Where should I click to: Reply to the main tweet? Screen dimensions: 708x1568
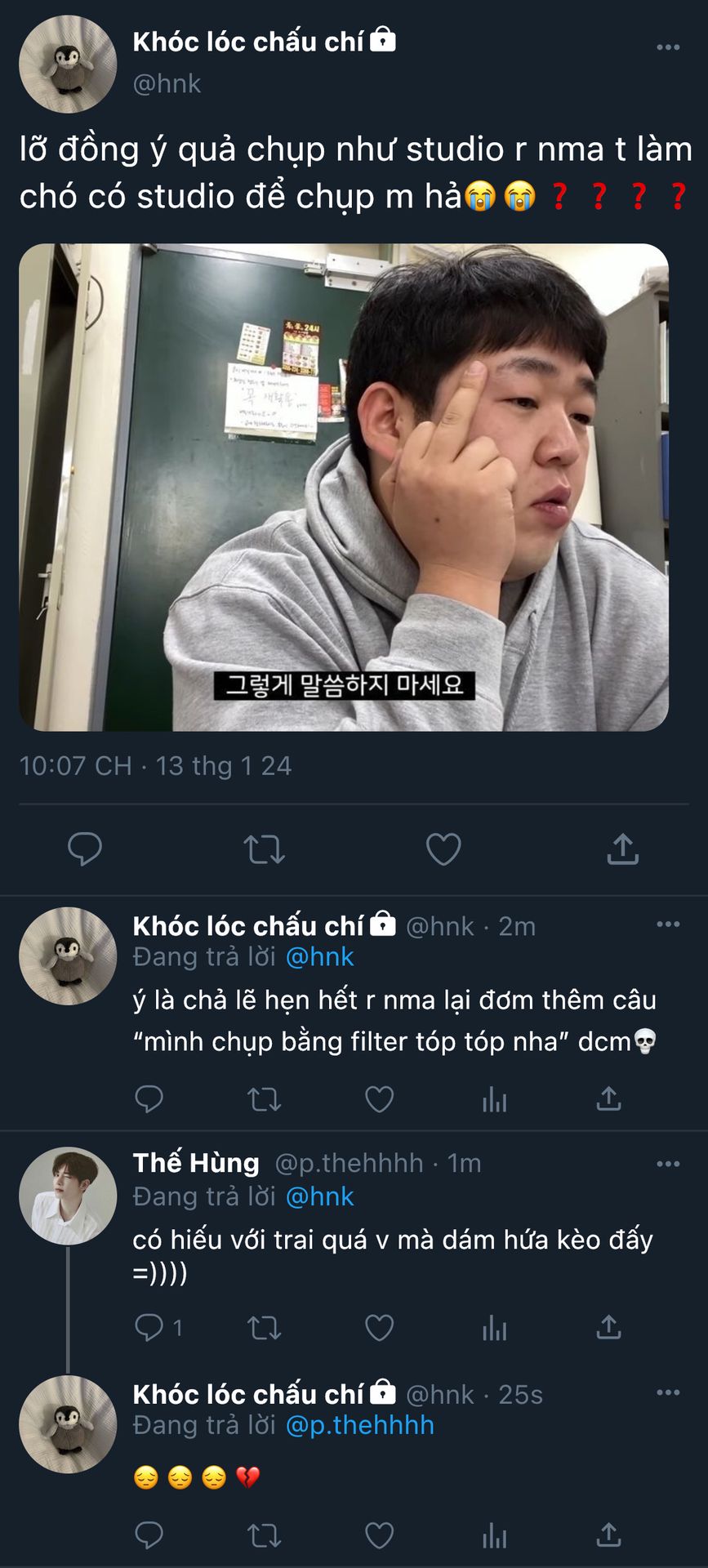[85, 849]
